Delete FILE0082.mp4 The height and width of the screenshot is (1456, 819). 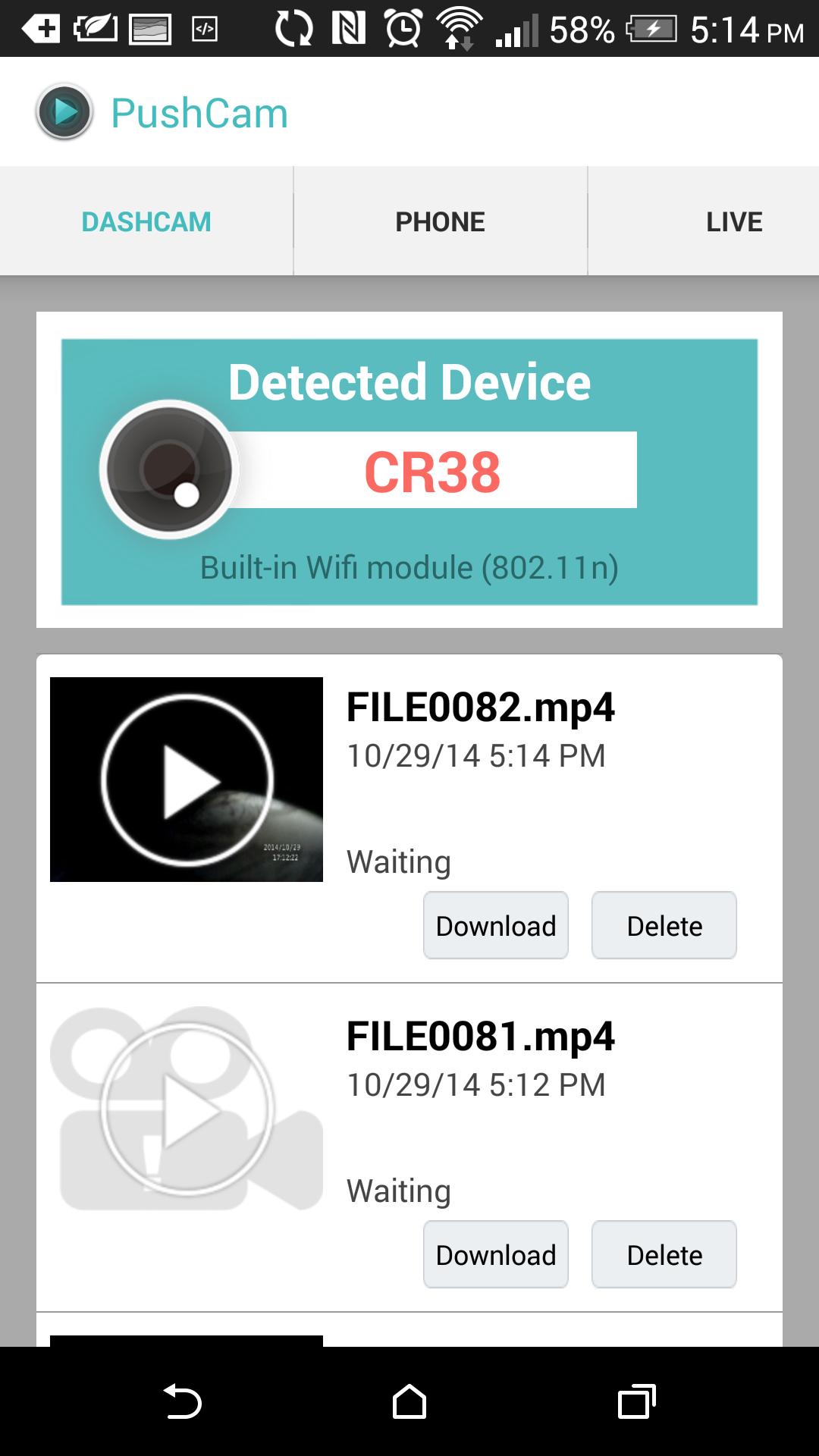point(664,926)
